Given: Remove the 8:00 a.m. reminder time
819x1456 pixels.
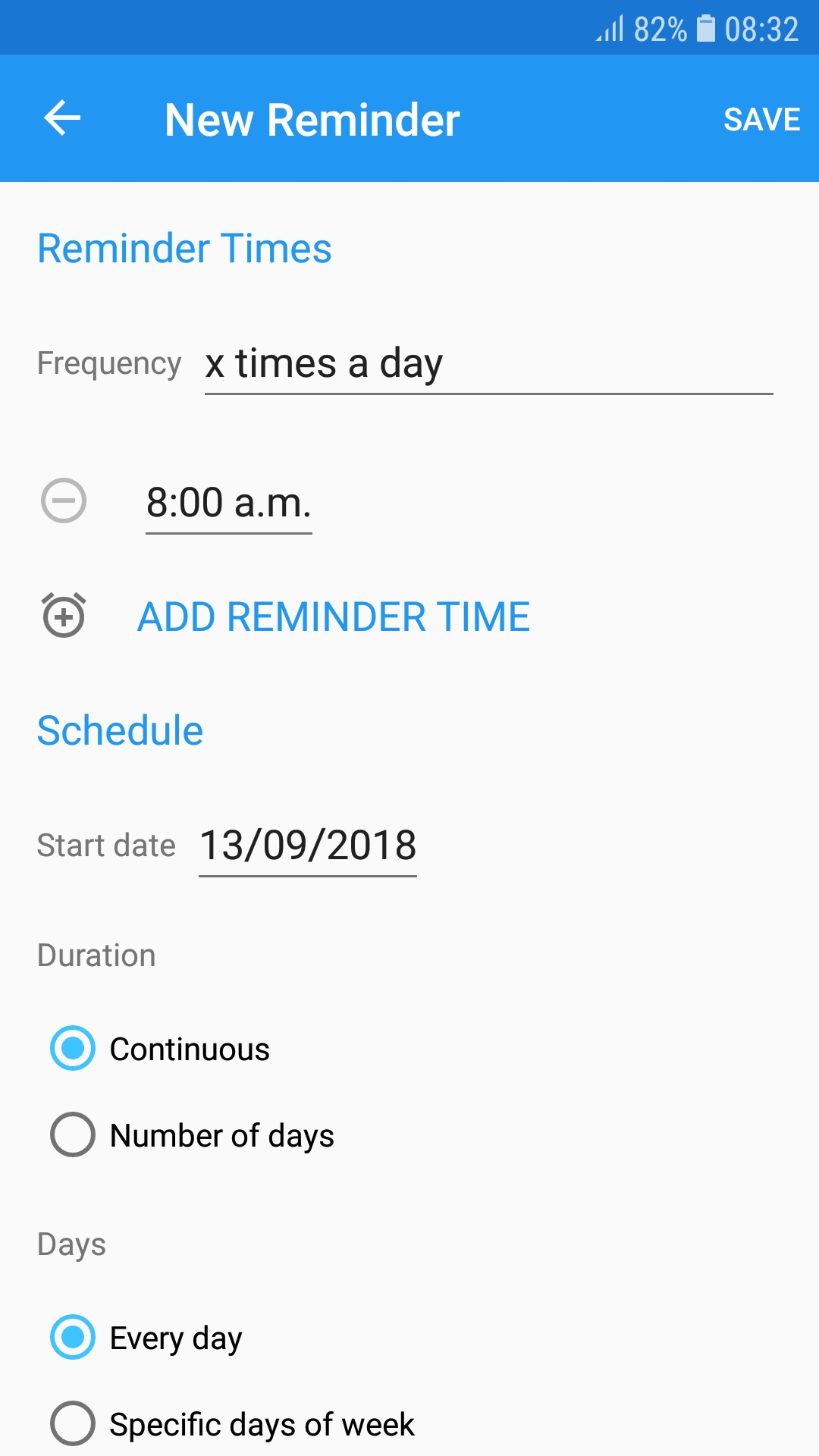Looking at the screenshot, I should tap(64, 501).
